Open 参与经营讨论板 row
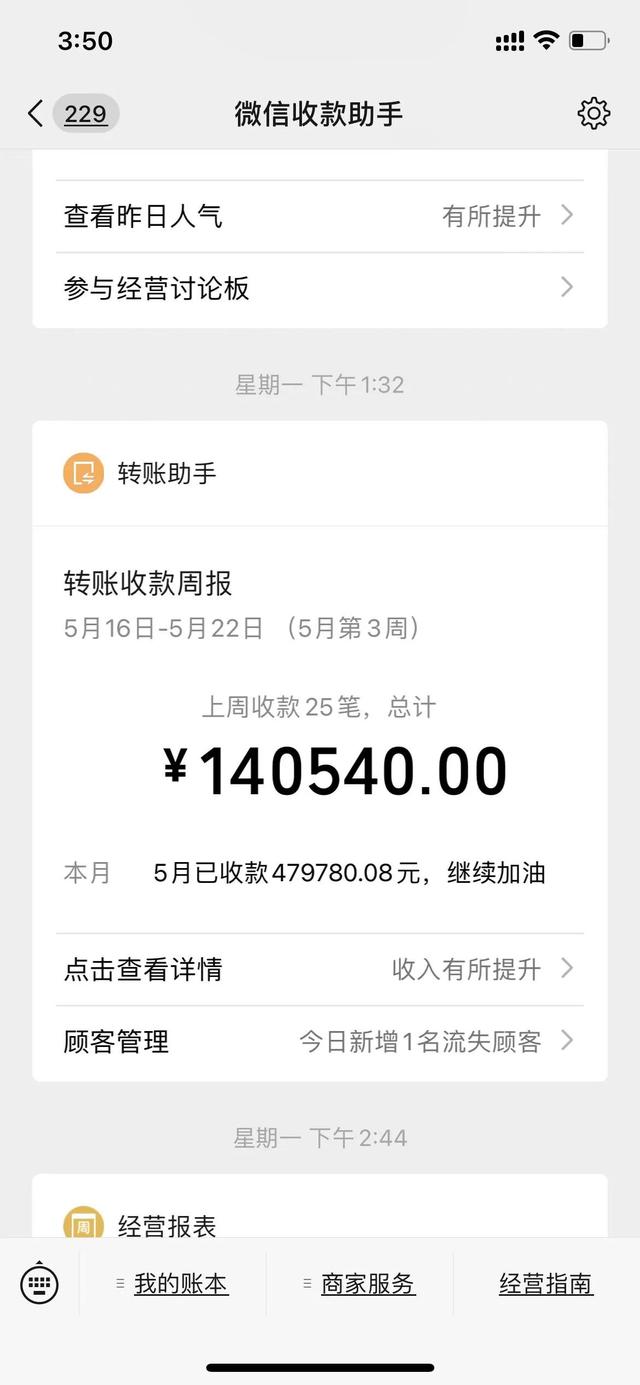Screen dimensions: 640x1385 (320, 289)
